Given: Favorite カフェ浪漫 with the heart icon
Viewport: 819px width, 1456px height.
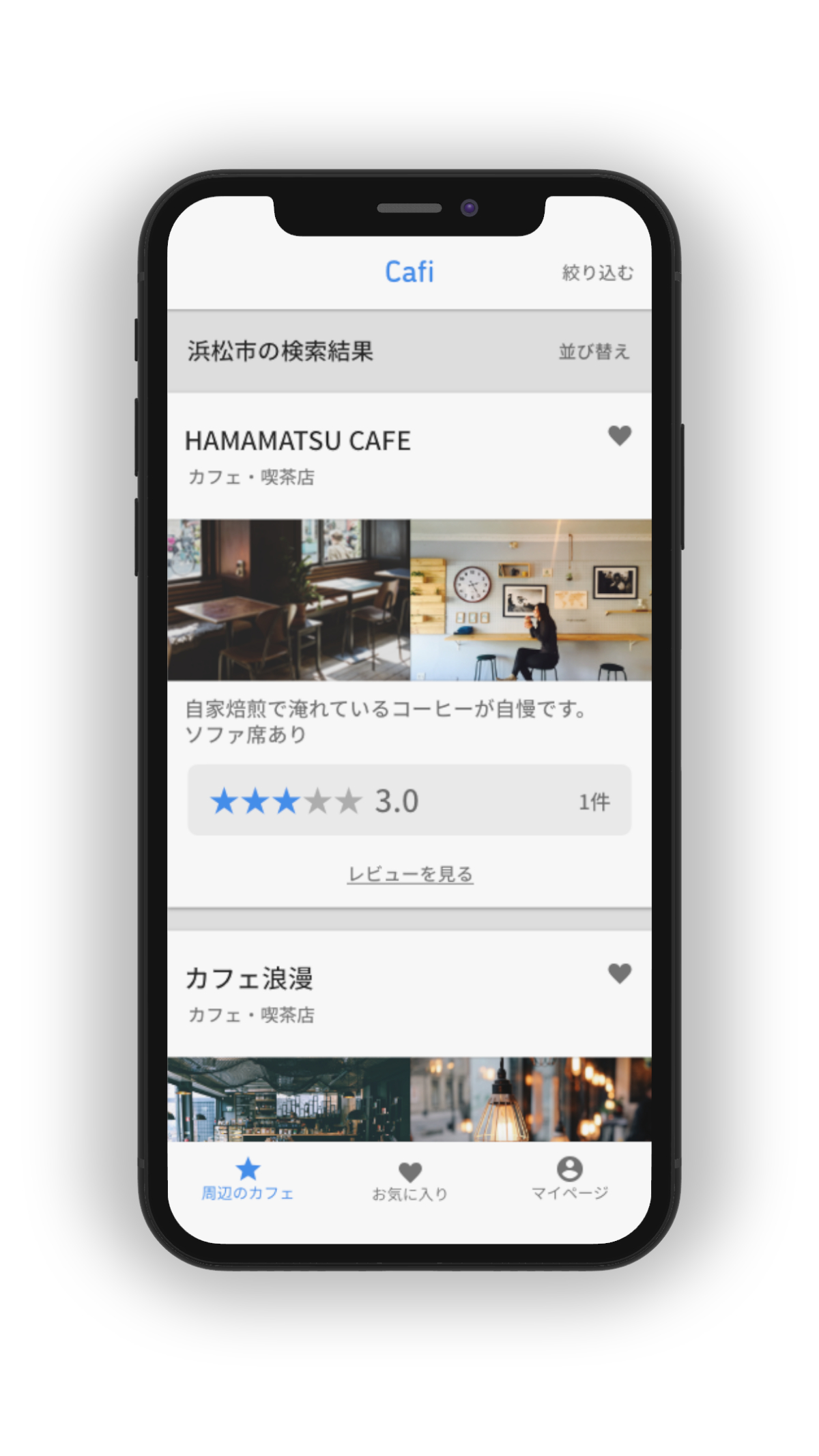Looking at the screenshot, I should click(620, 973).
